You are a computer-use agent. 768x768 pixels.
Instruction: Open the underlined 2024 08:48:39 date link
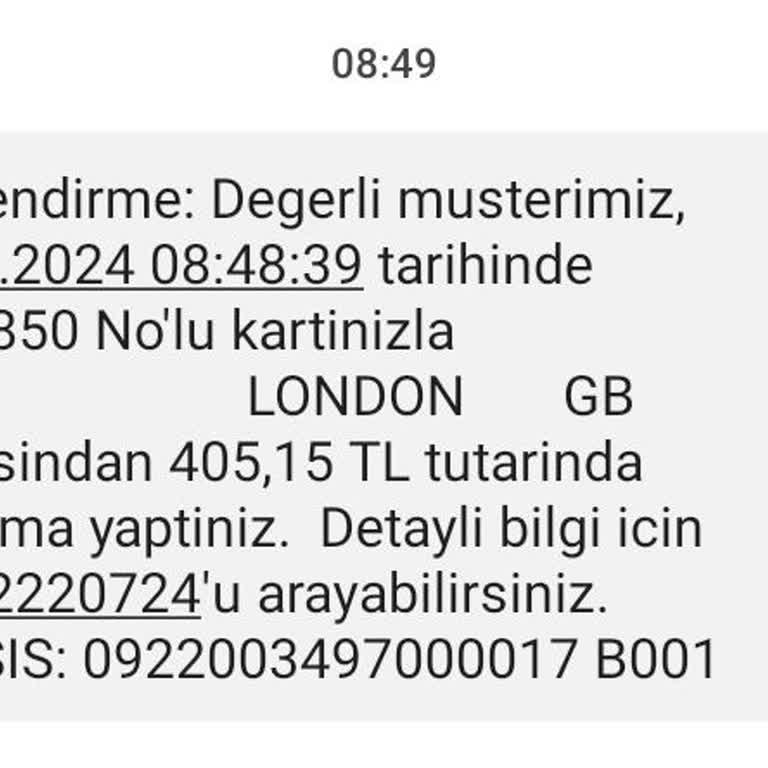pyautogui.click(x=180, y=266)
